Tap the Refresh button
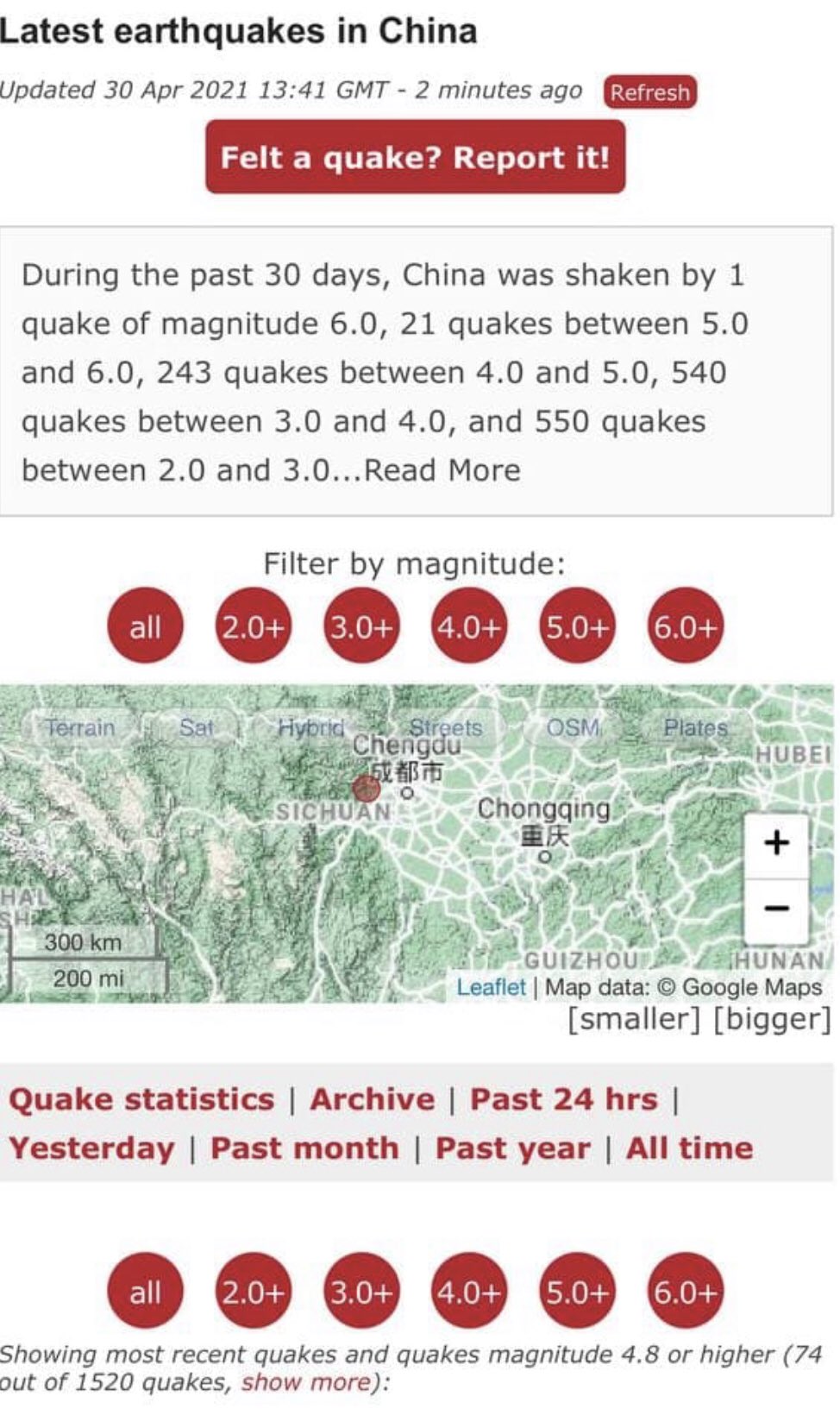840x1409 pixels. pos(650,92)
